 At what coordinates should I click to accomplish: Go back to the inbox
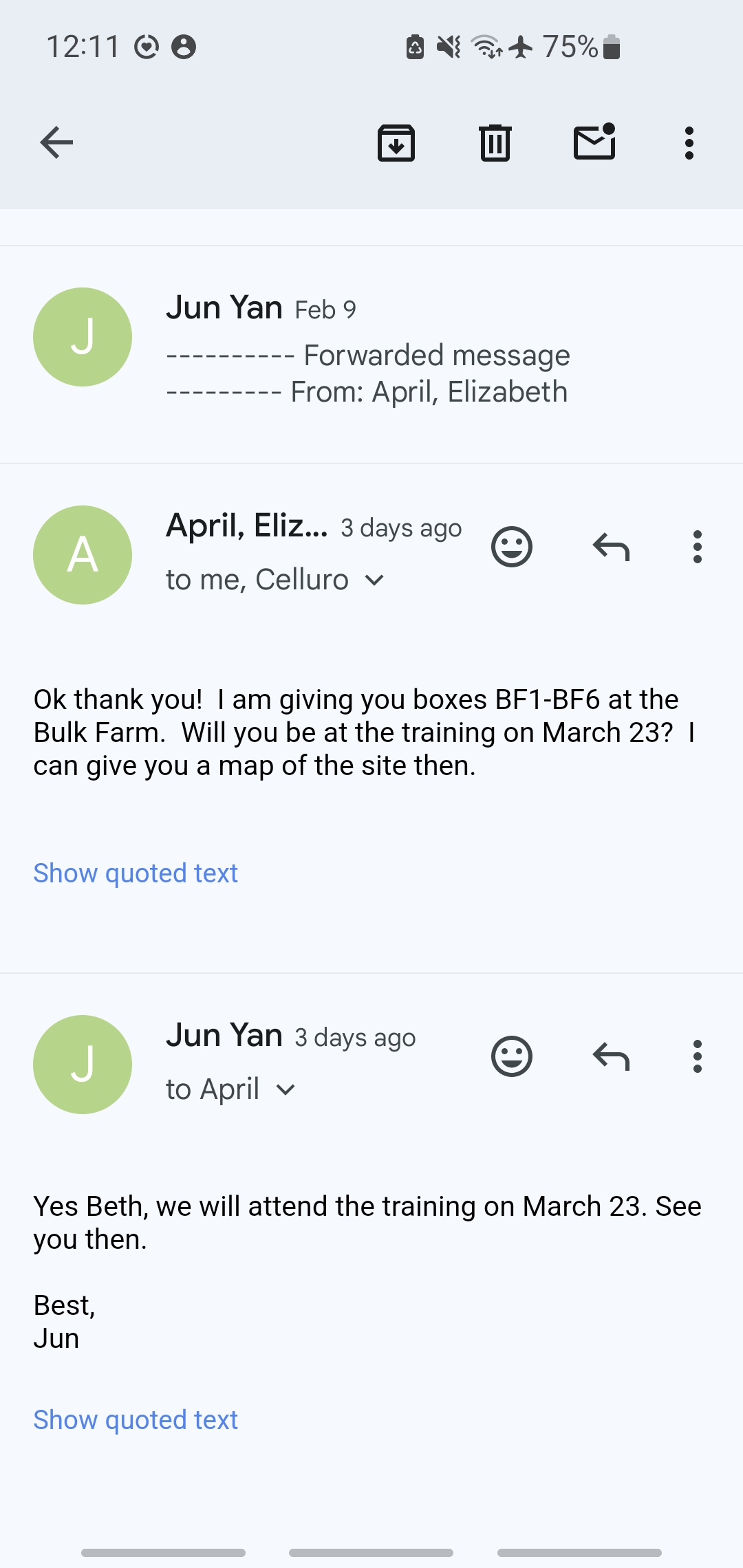click(x=56, y=143)
